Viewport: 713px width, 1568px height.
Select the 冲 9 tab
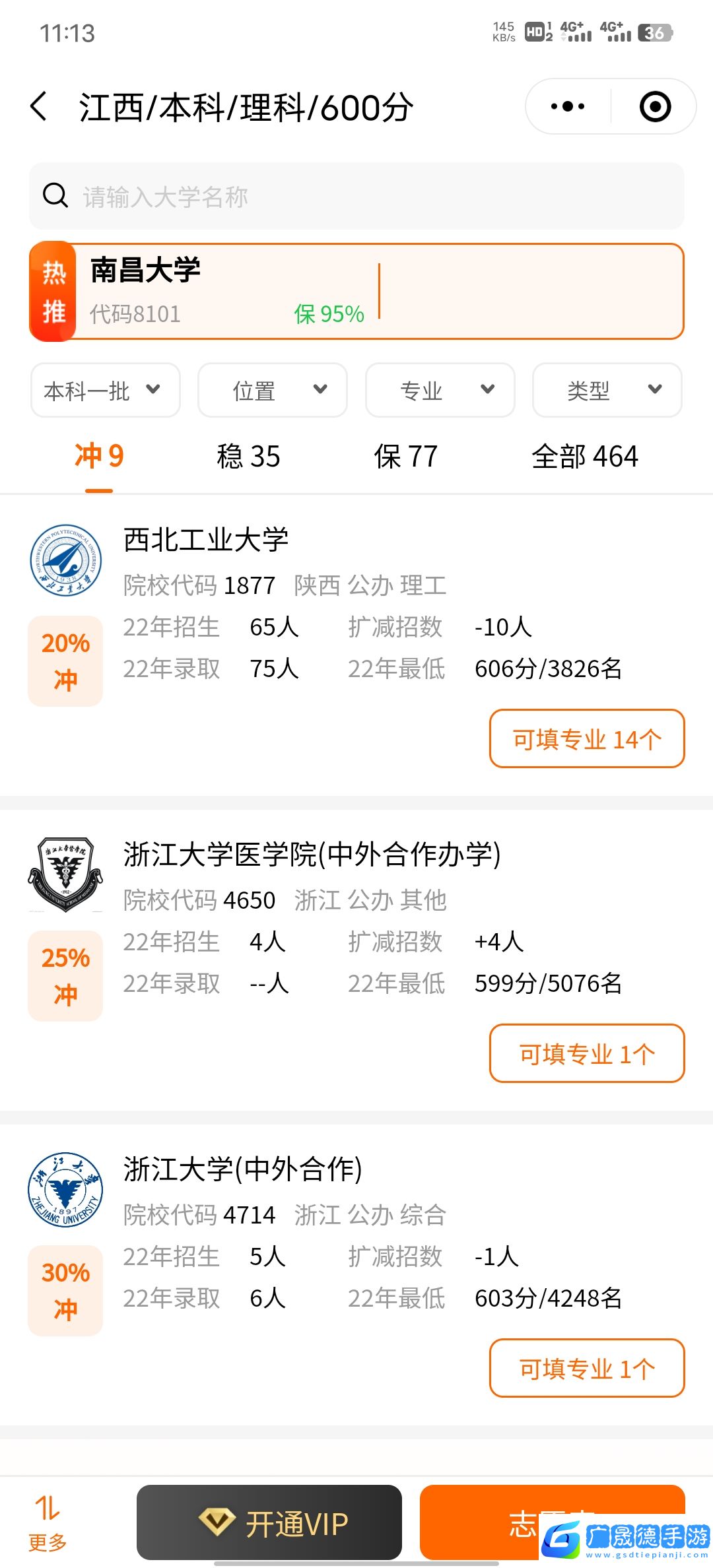pyautogui.click(x=99, y=457)
